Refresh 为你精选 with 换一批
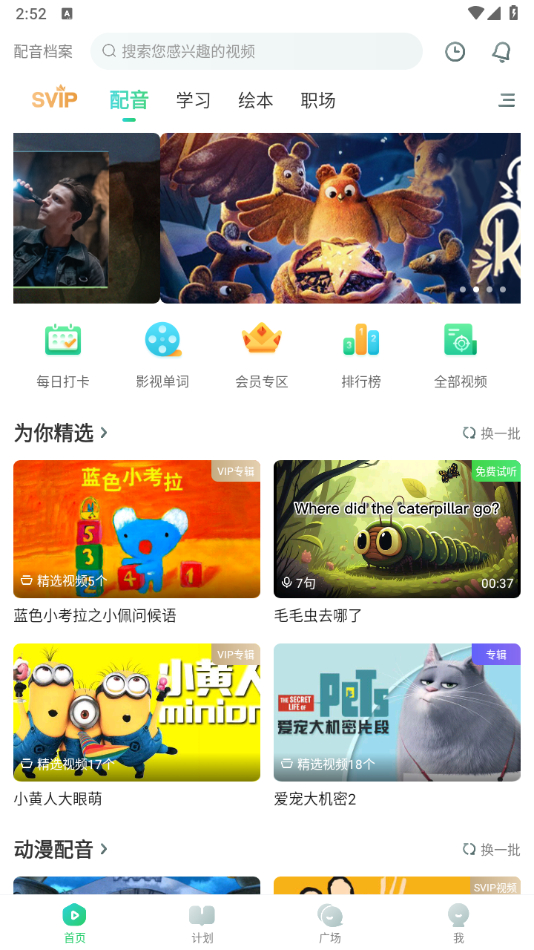Screen dimensions: 534x950 tap(492, 433)
